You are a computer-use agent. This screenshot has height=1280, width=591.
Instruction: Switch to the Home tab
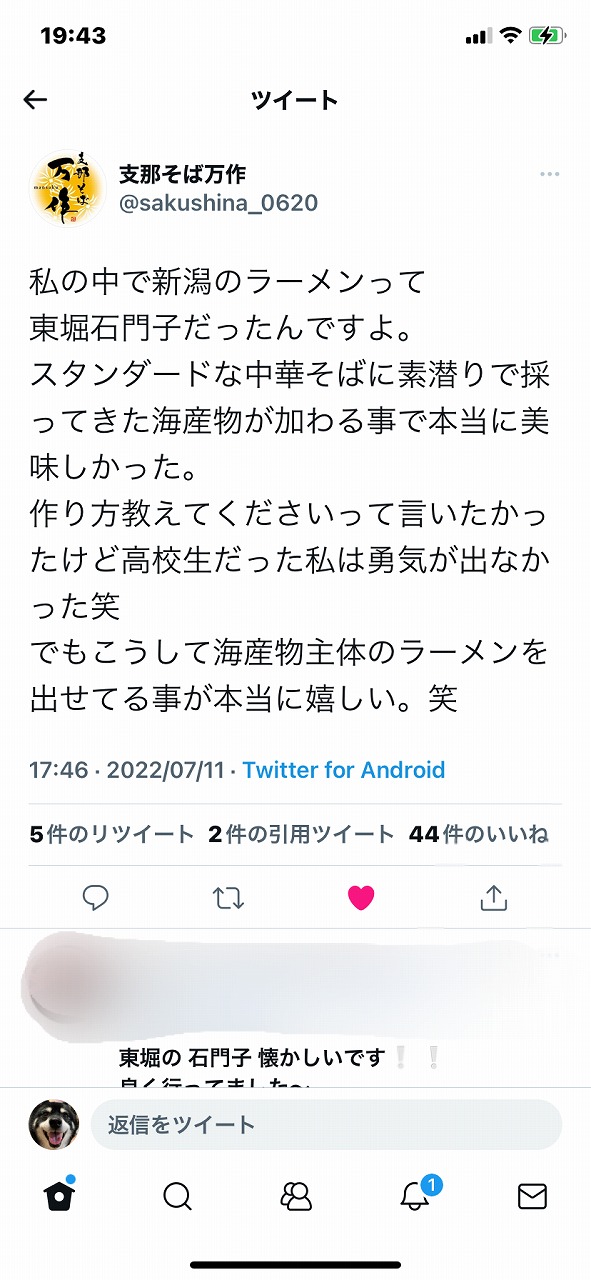click(x=59, y=1195)
